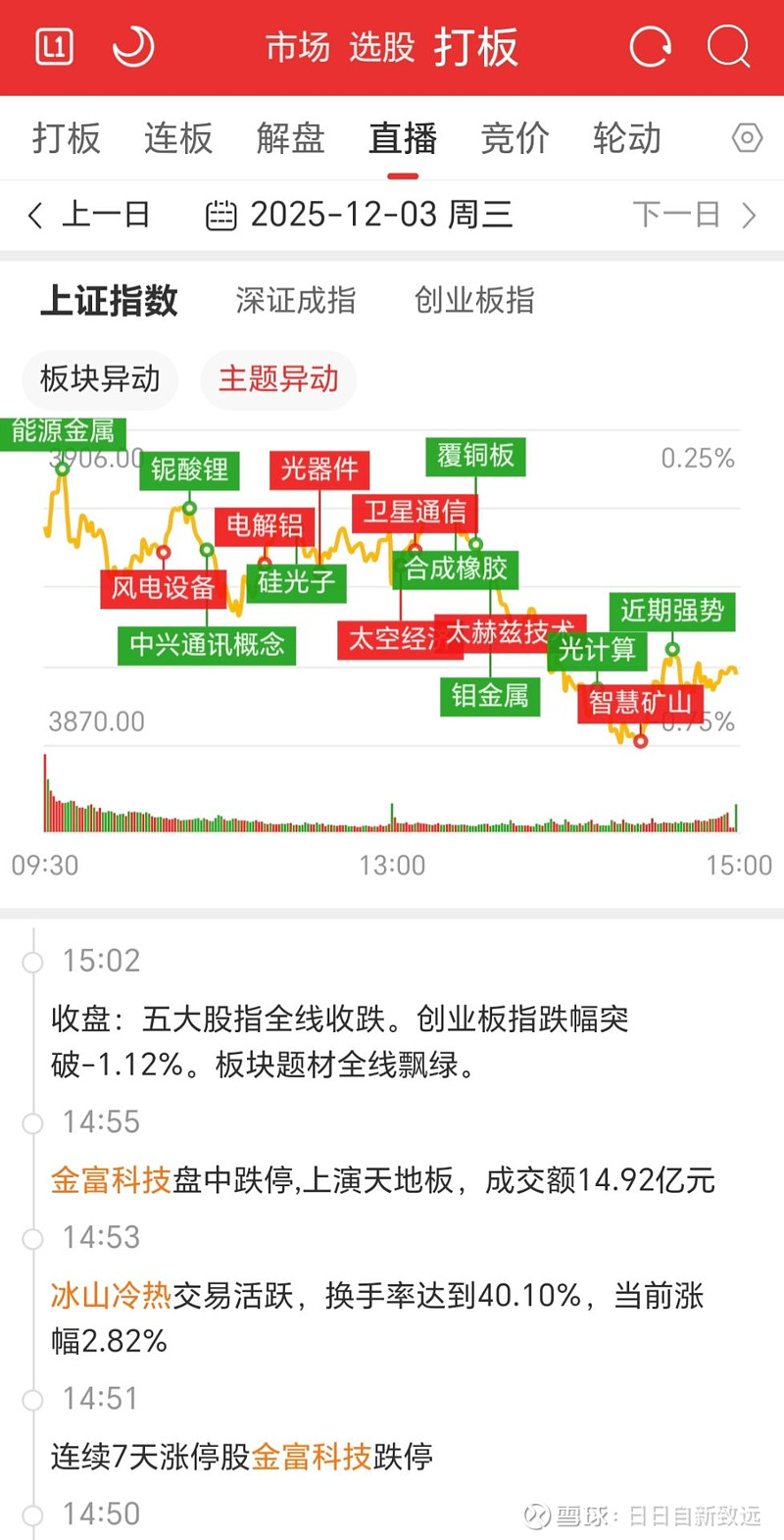This screenshot has width=784, height=1540.
Task: Select the 主题异动 filter chip
Action: 278,380
